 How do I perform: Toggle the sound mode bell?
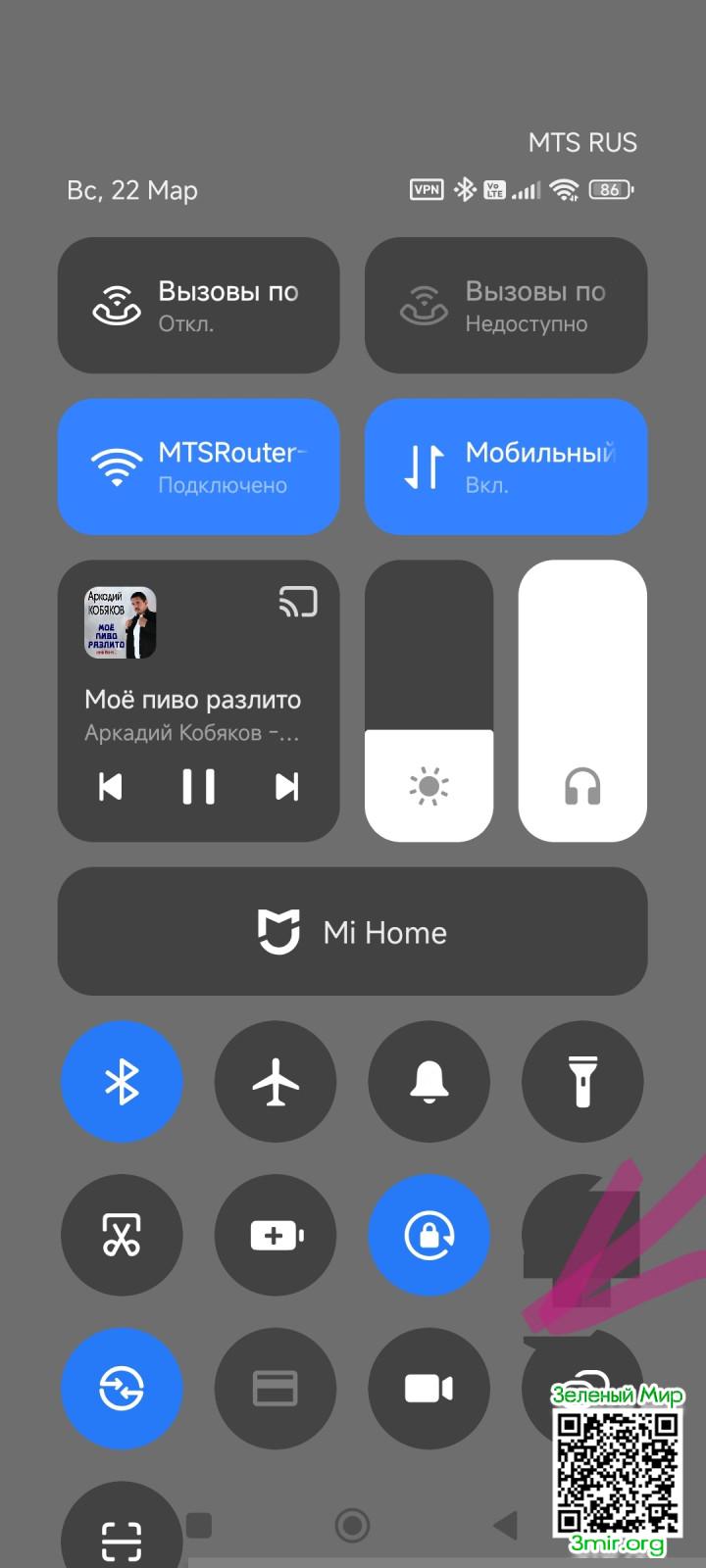[429, 1082]
